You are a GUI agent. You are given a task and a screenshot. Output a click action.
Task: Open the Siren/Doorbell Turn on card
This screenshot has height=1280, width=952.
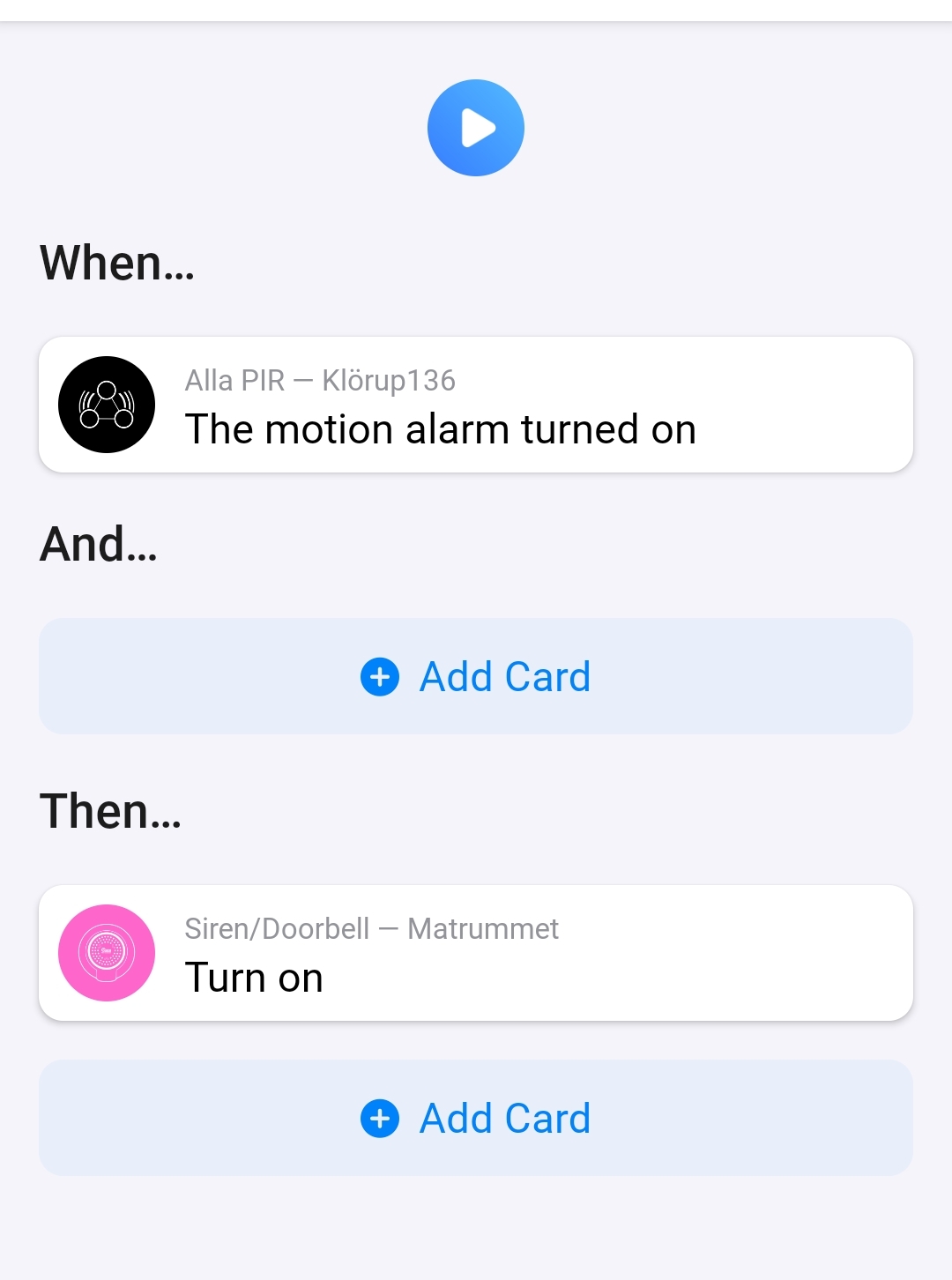click(476, 953)
